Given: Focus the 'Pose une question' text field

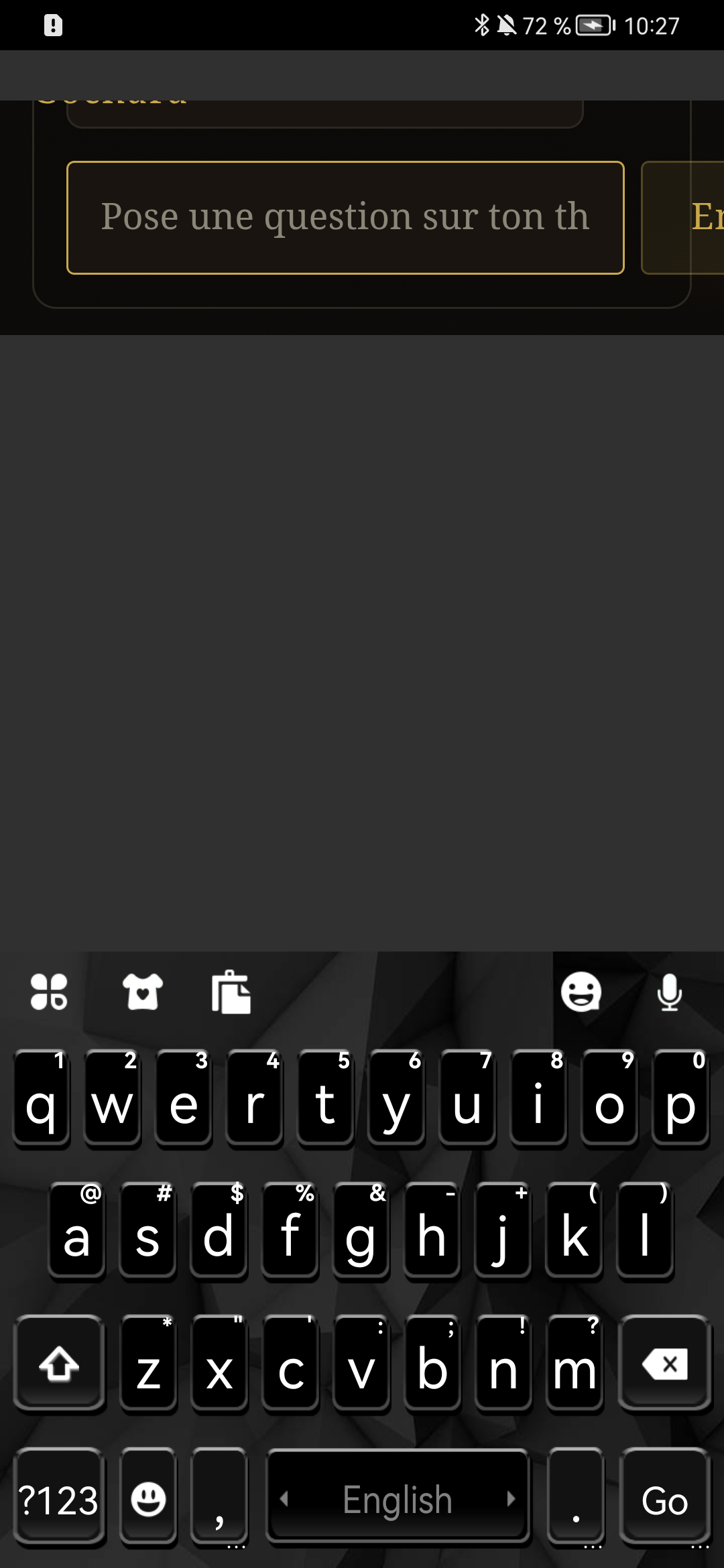Looking at the screenshot, I should pyautogui.click(x=345, y=218).
